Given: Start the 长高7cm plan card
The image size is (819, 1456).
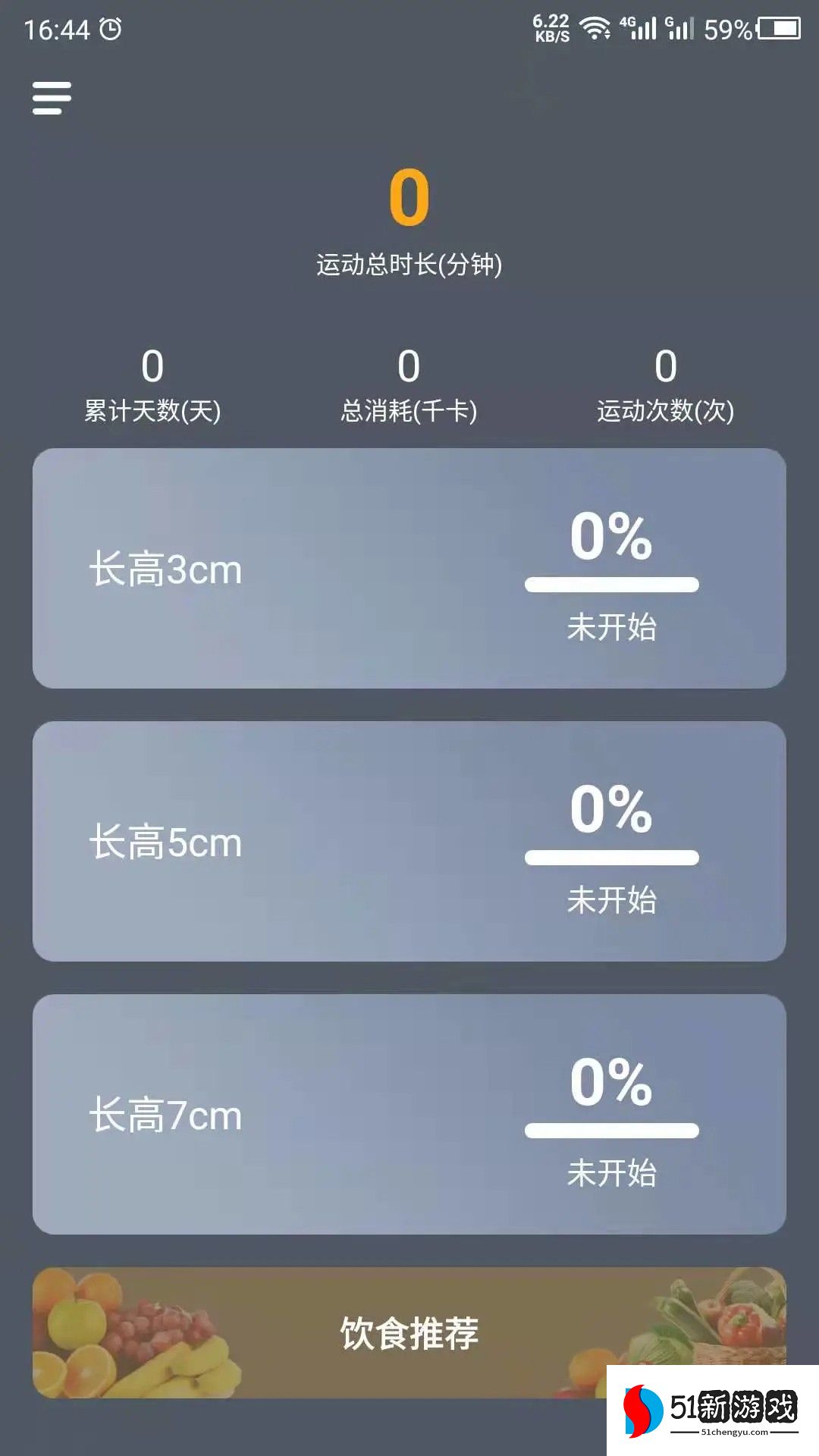Looking at the screenshot, I should click(x=409, y=1114).
